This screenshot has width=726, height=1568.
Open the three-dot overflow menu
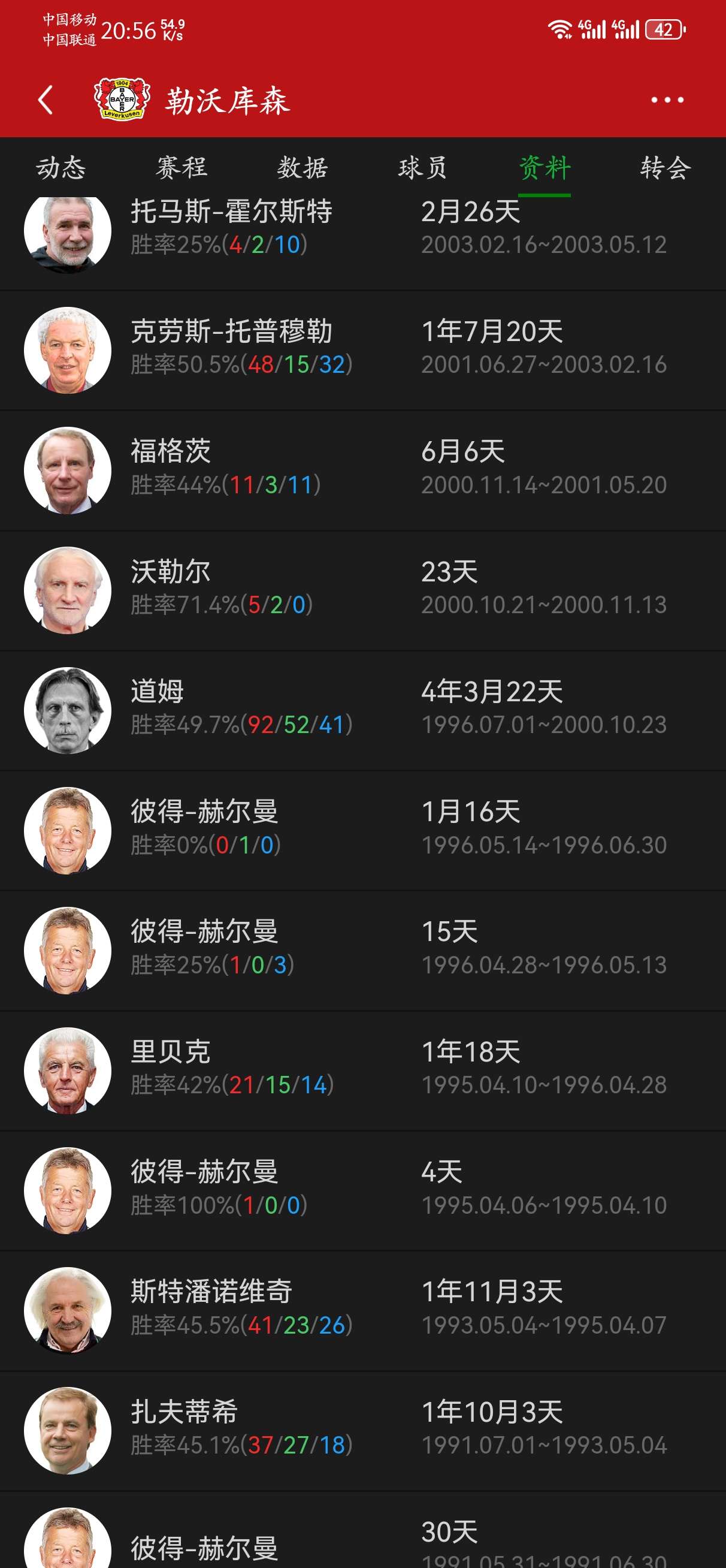667,100
